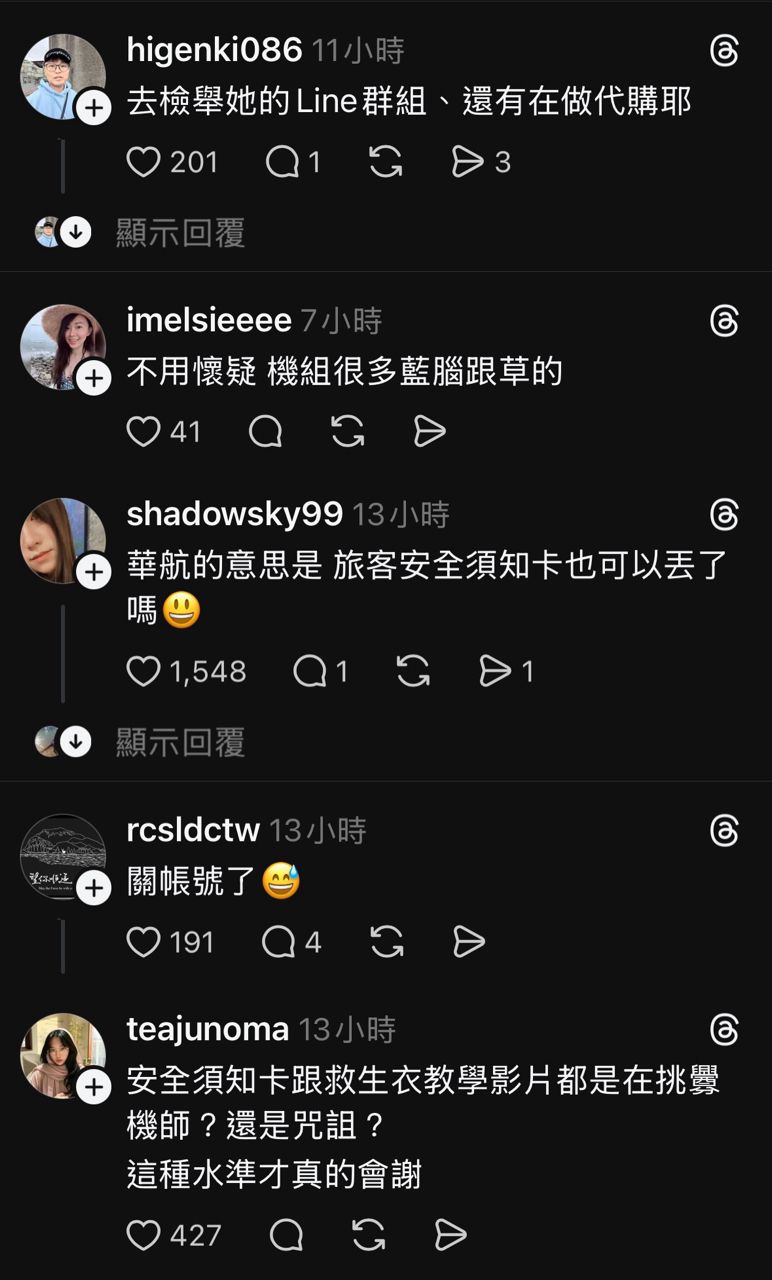Viewport: 772px width, 1280px height.
Task: Repost higenki086's comment
Action: pos(386,162)
